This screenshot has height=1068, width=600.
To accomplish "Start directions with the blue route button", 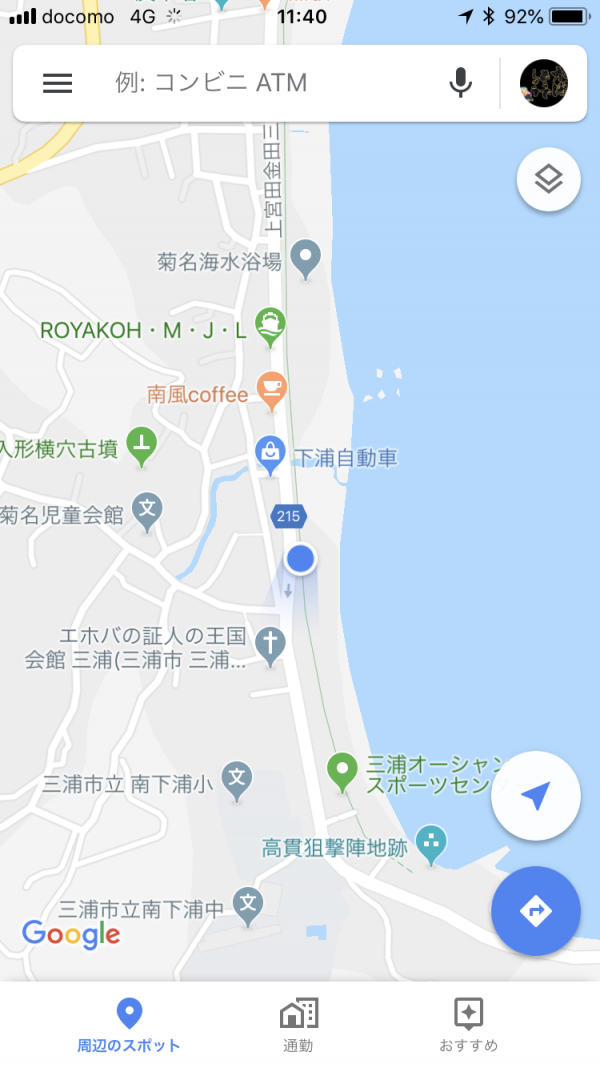I will (535, 911).
